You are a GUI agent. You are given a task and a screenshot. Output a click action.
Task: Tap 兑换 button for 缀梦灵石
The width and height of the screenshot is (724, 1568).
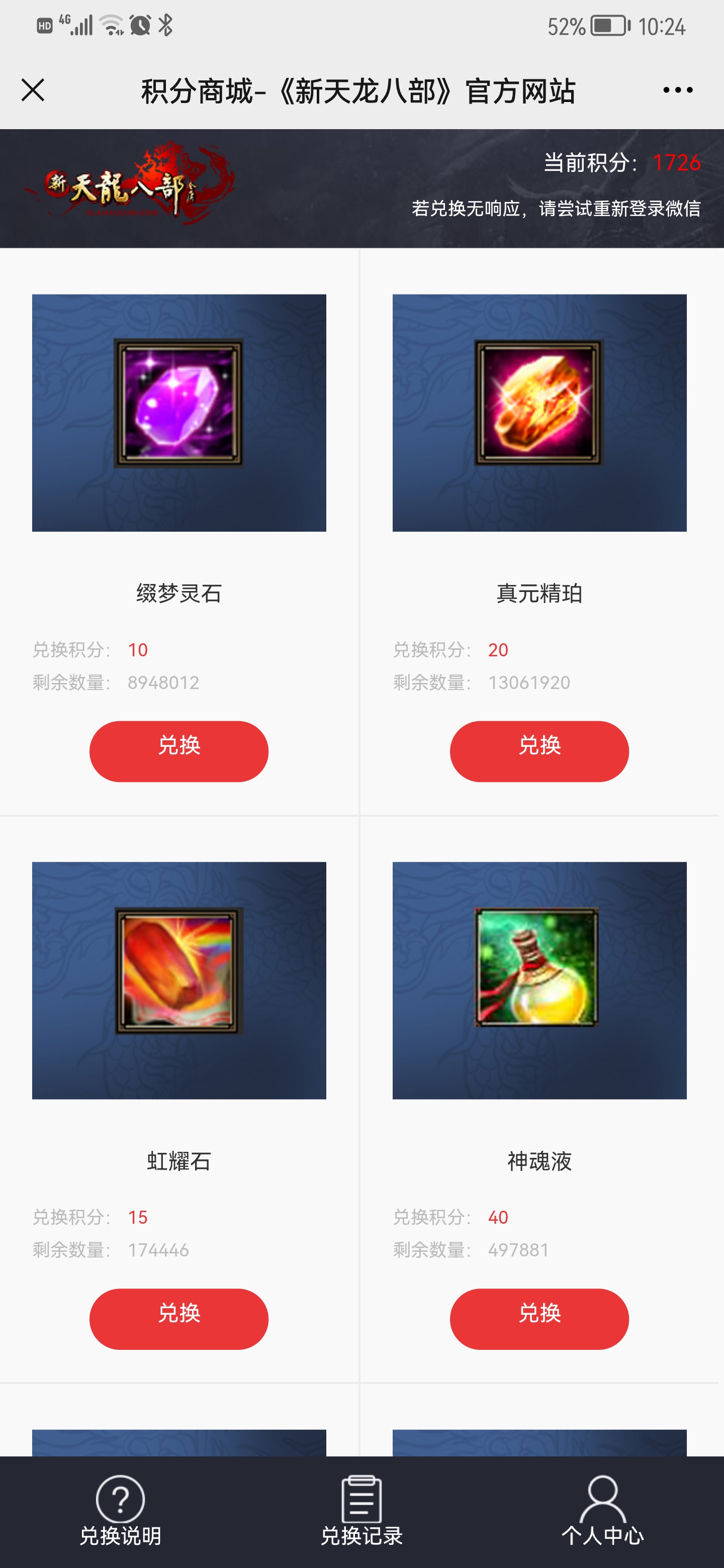tap(178, 750)
